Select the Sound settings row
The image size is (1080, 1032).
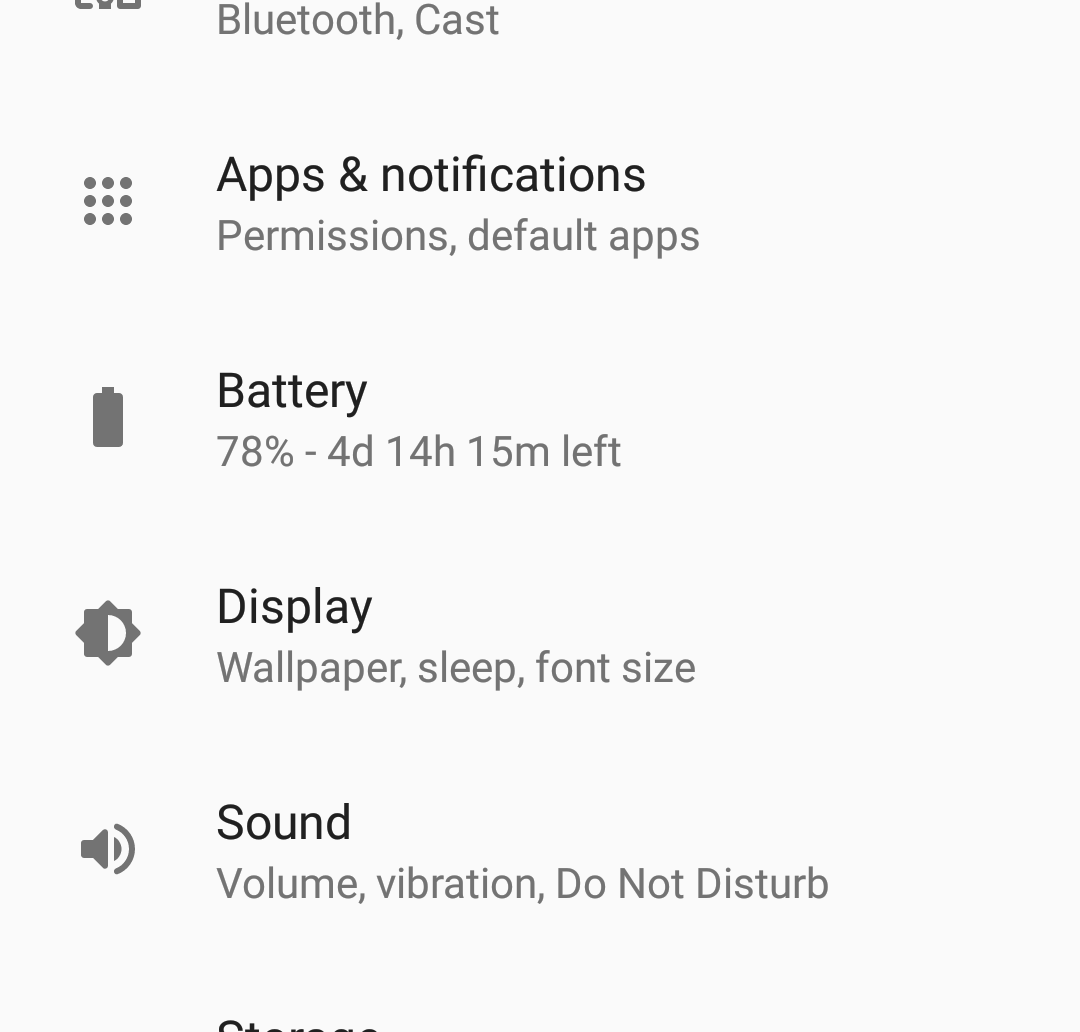click(520, 851)
